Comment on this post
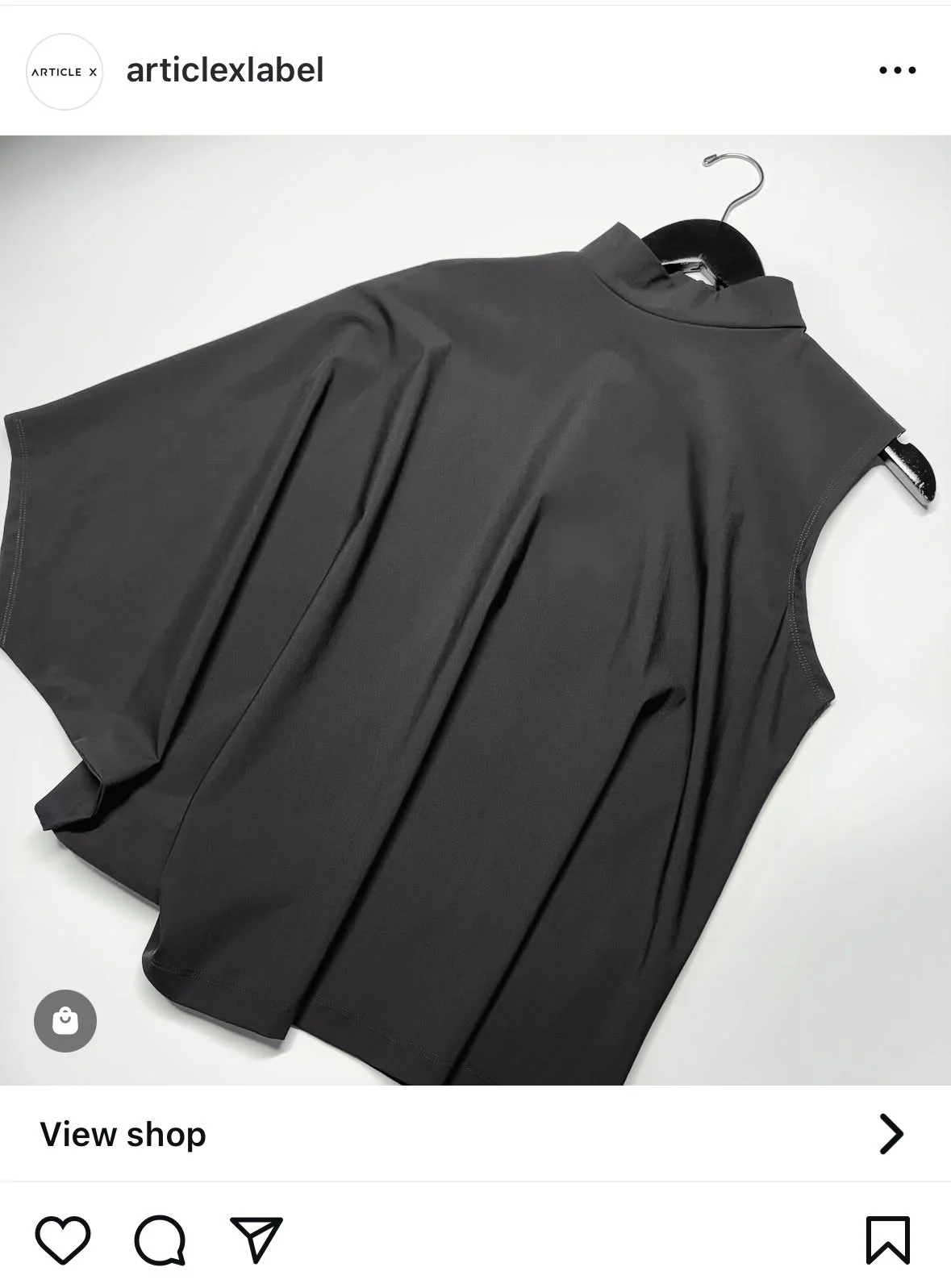951x1288 pixels. coord(160,1240)
